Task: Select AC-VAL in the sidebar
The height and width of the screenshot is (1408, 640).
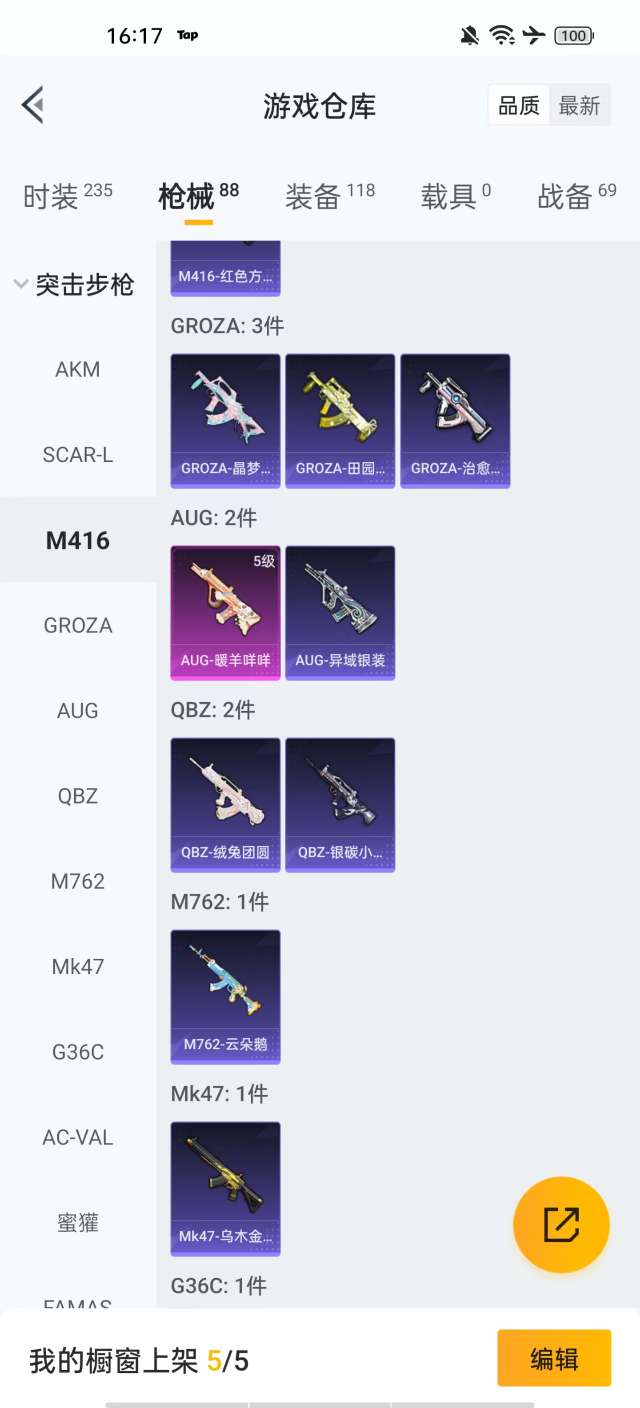Action: click(78, 1138)
